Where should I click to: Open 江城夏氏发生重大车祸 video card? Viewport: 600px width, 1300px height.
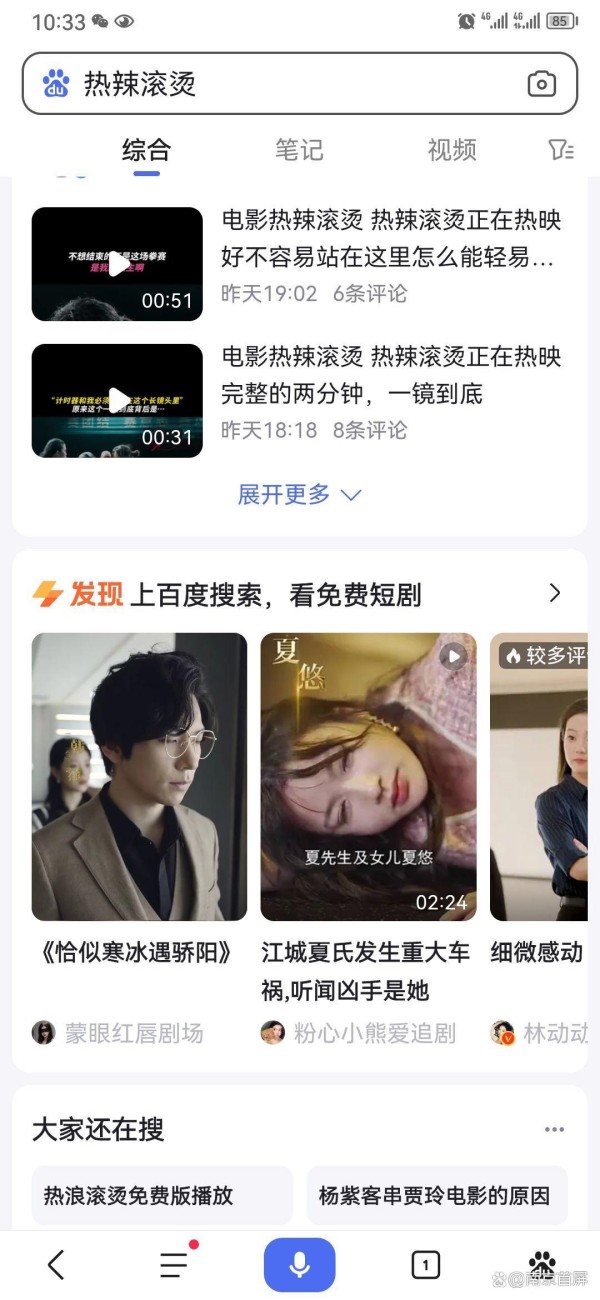pyautogui.click(x=368, y=776)
